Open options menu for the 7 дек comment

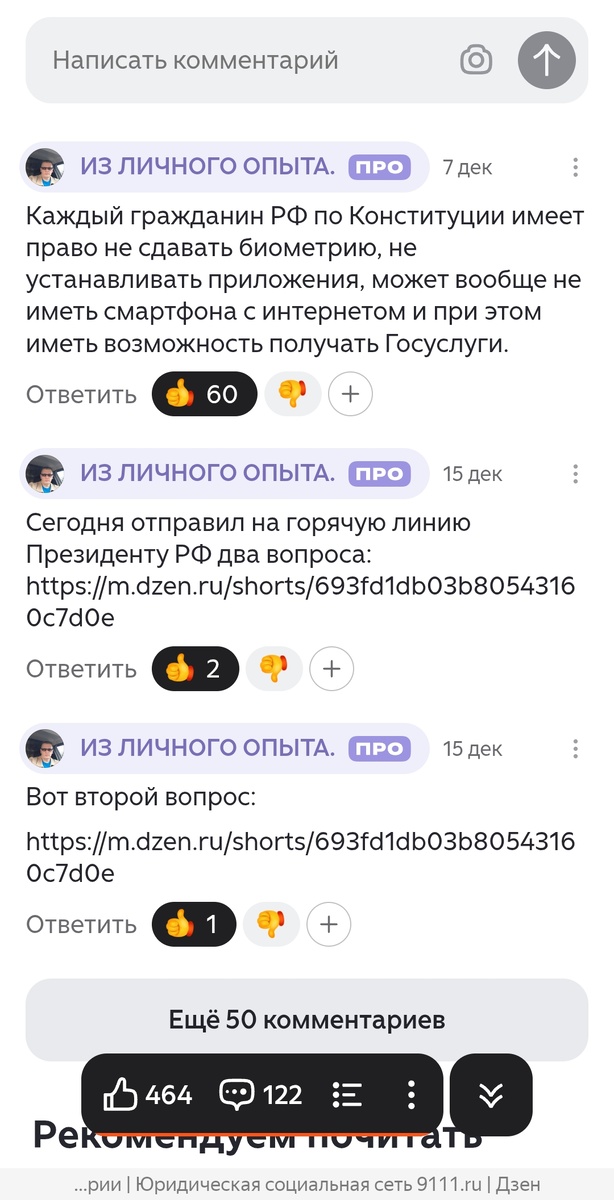click(575, 167)
